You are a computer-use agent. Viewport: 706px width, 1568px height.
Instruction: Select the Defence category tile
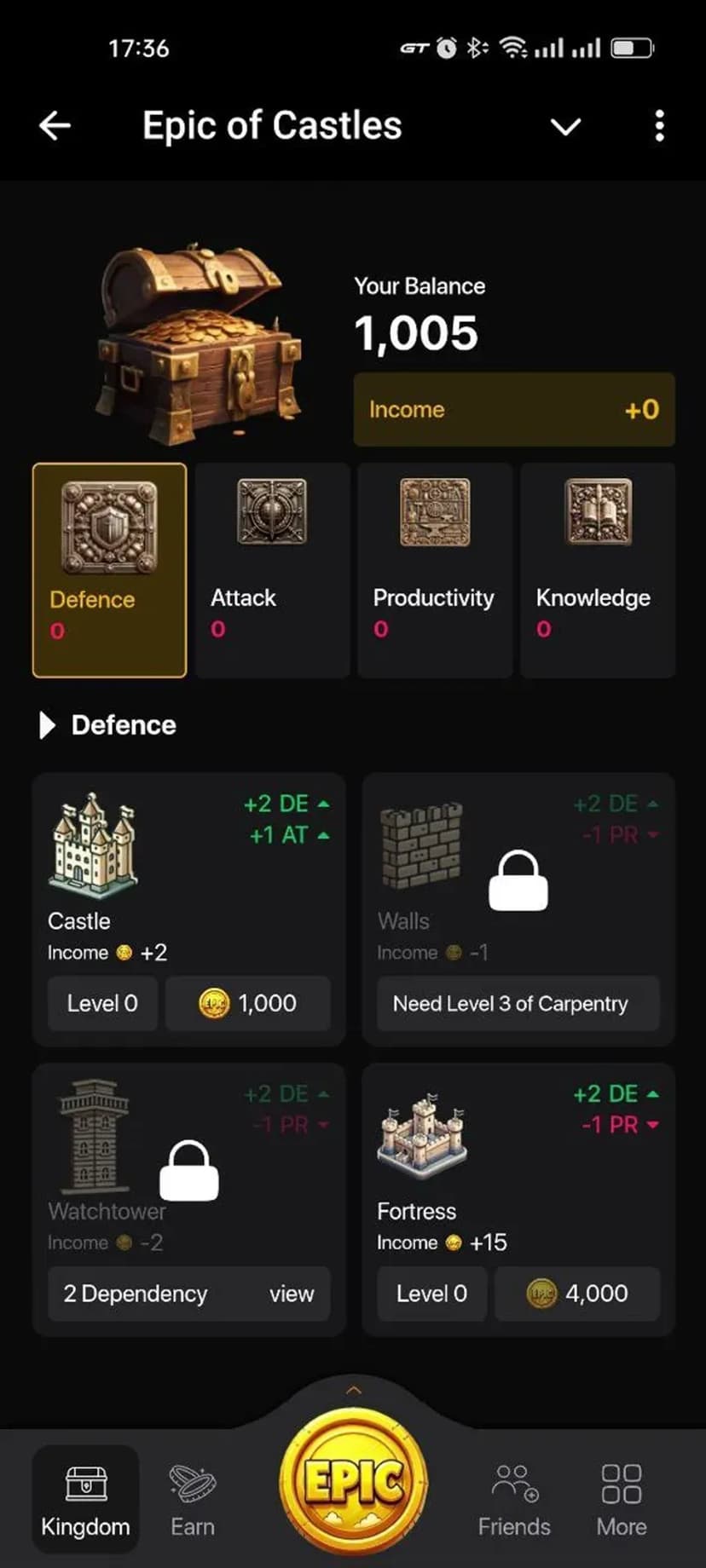tap(109, 569)
